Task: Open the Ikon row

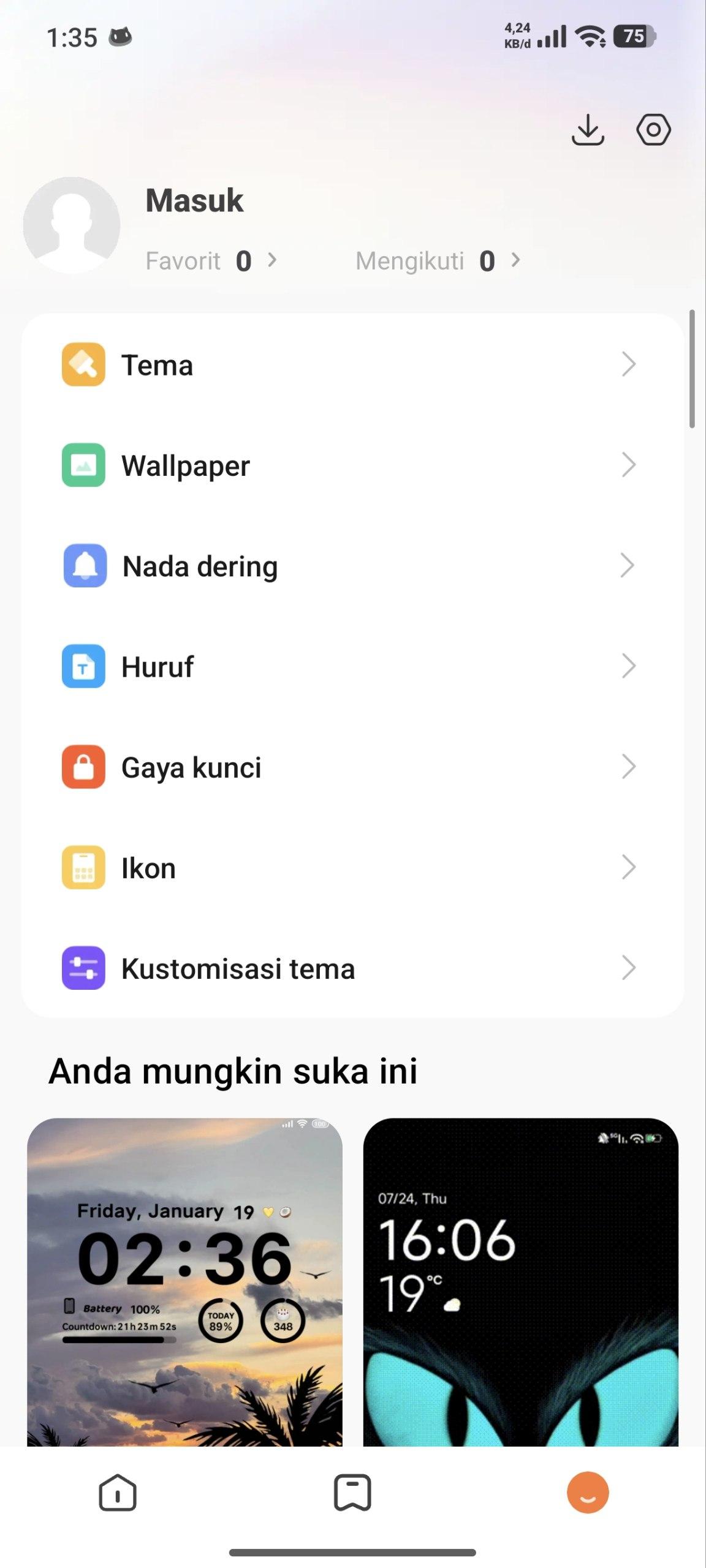Action: [x=352, y=868]
